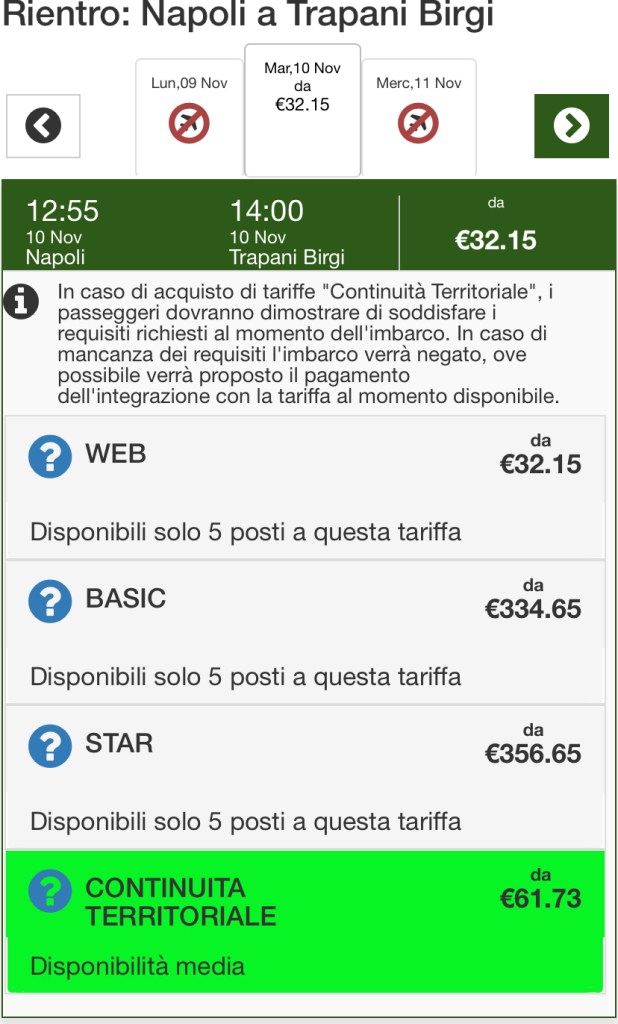Select Lun, 09 Nov date

coord(189,116)
